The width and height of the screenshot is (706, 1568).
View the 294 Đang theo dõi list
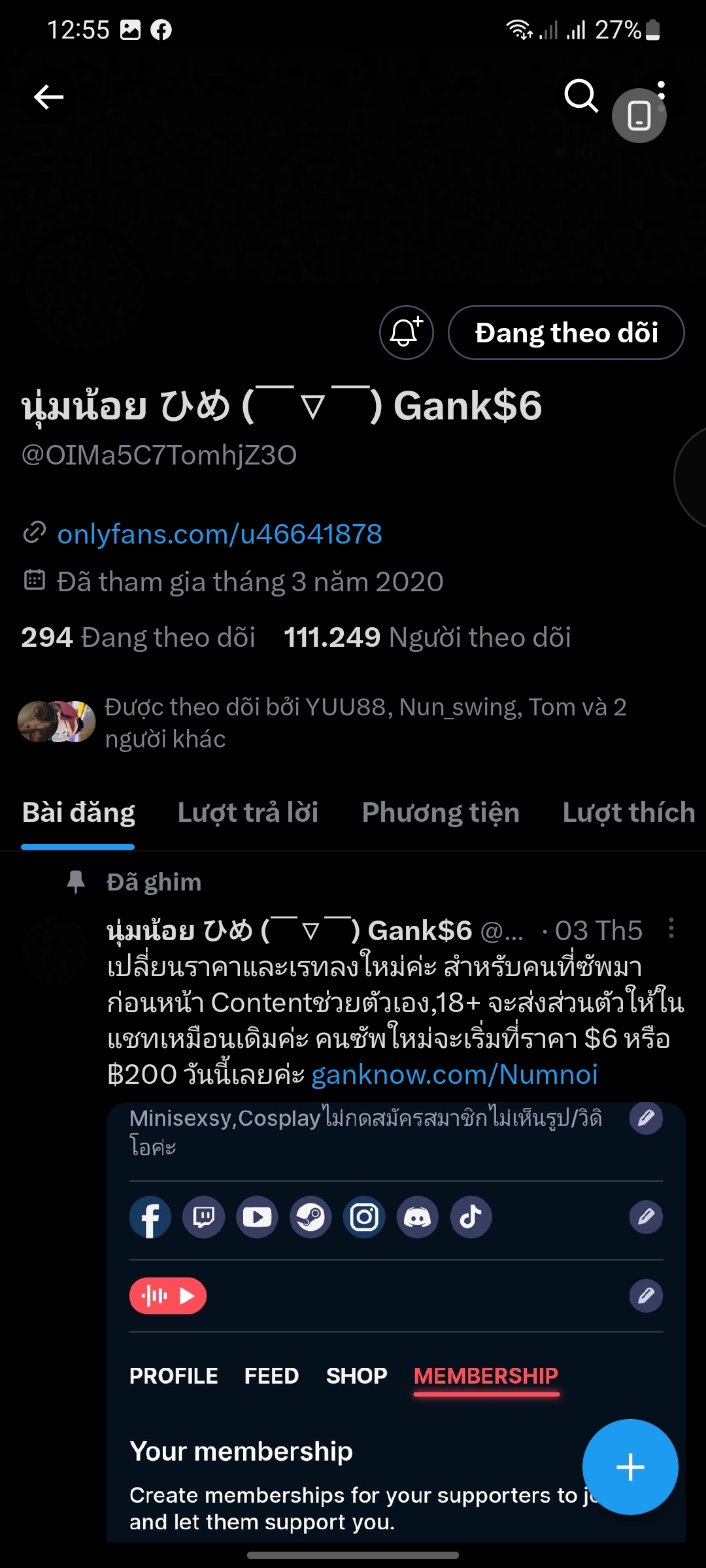138,638
